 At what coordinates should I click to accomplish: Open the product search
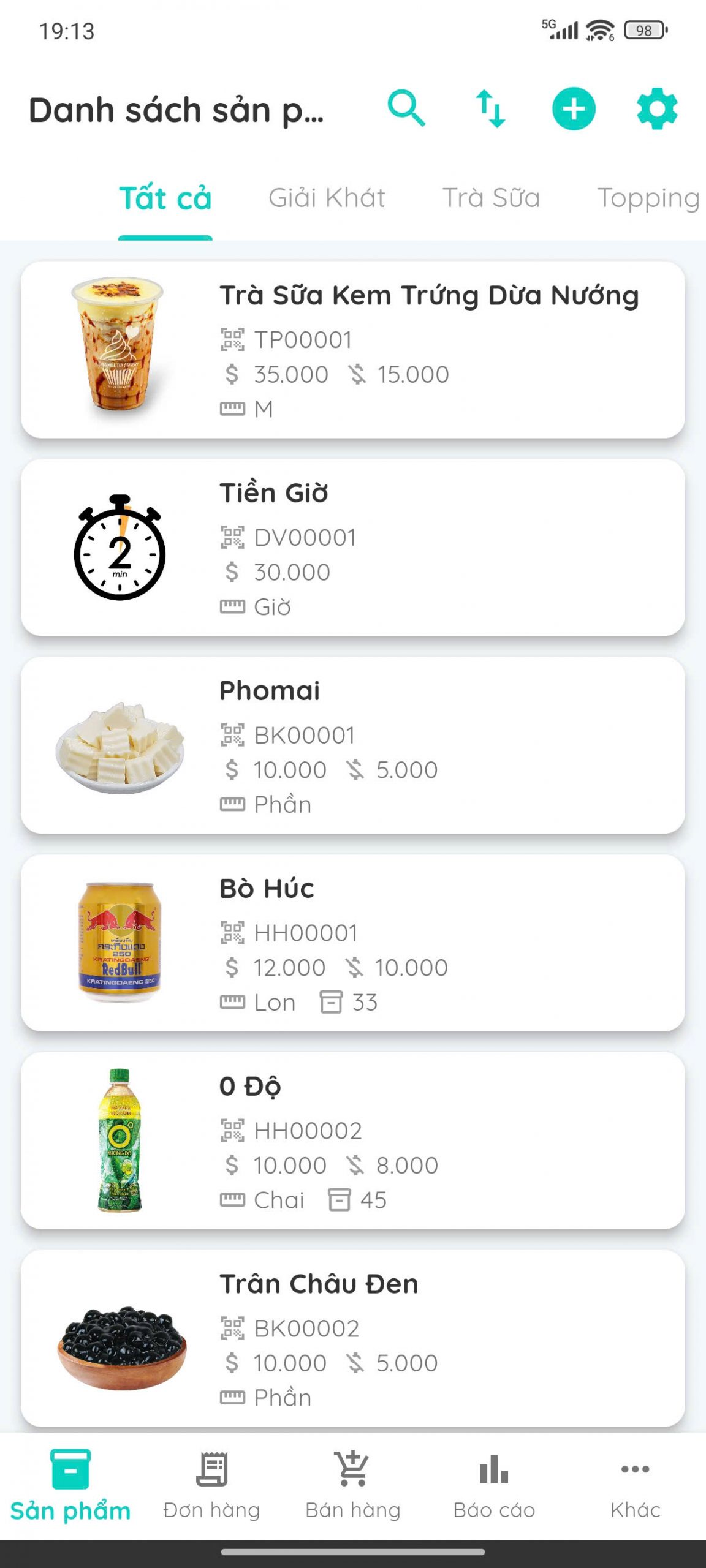(406, 109)
